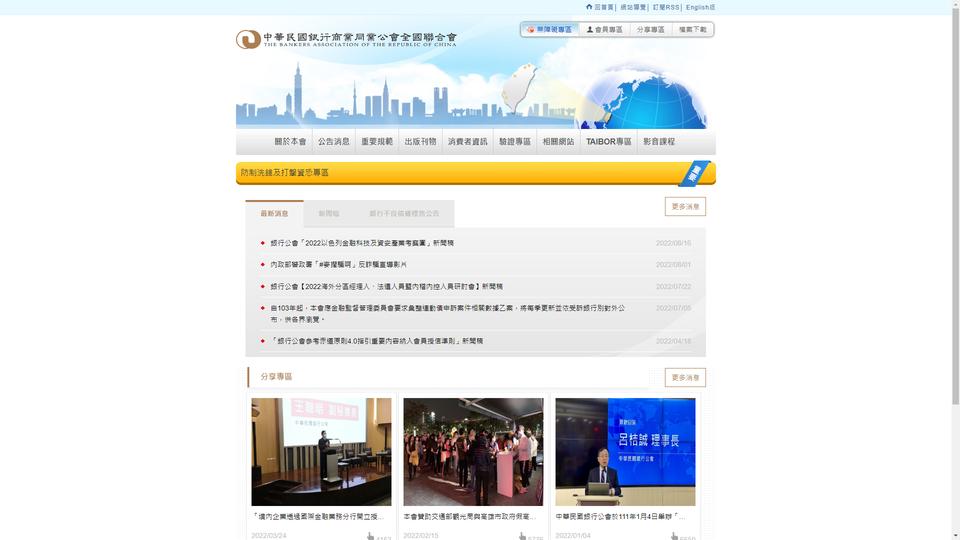Screen dimensions: 960x540
Task: Open 出版刊物 menu item
Action: [420, 142]
